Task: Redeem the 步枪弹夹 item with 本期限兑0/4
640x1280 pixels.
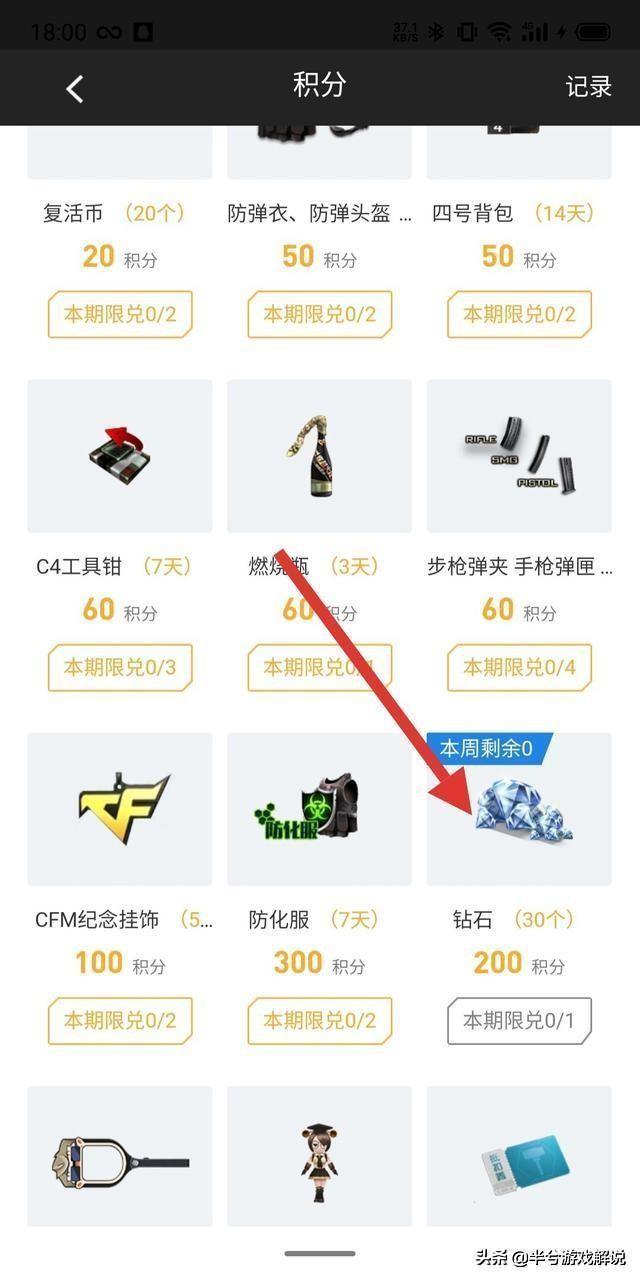Action: pyautogui.click(x=519, y=667)
